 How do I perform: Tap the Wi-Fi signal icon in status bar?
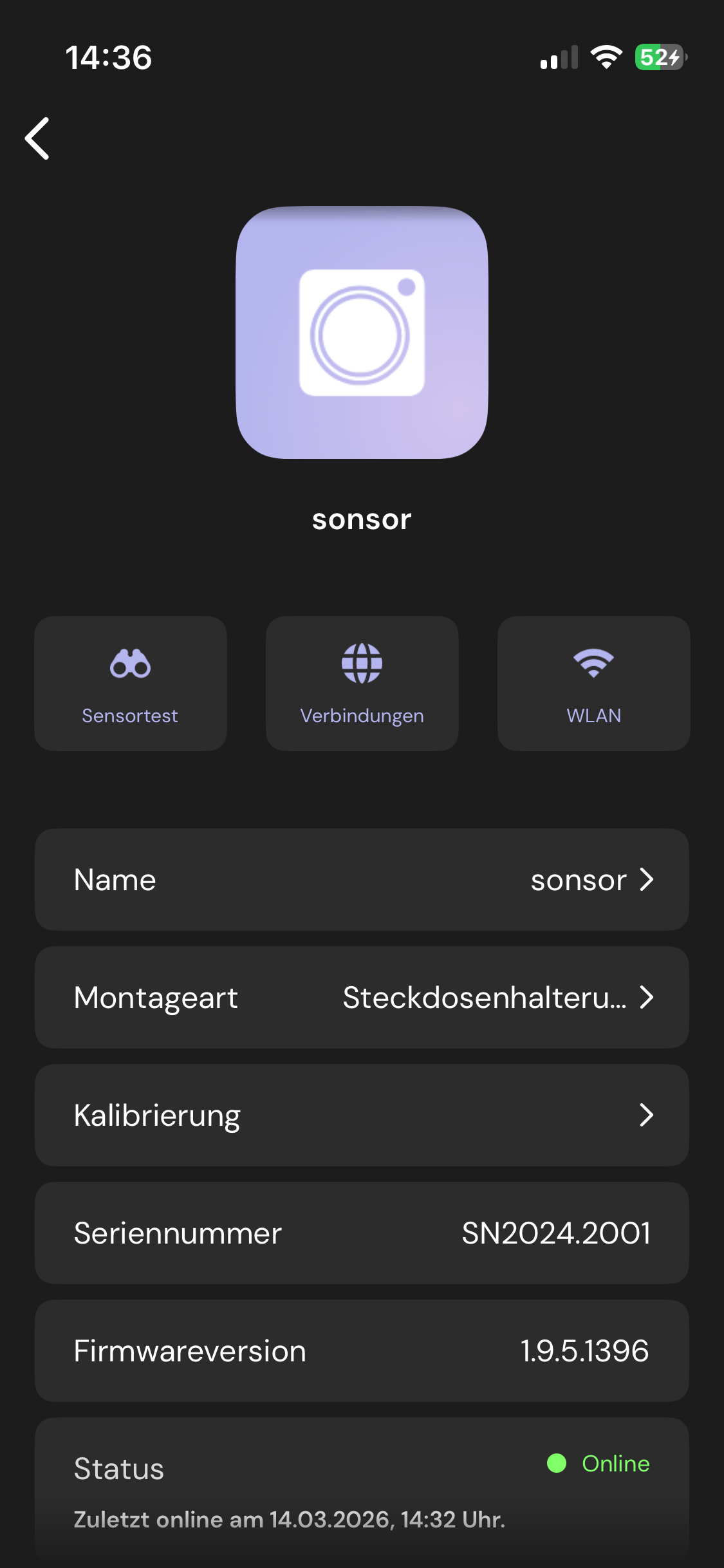605,58
